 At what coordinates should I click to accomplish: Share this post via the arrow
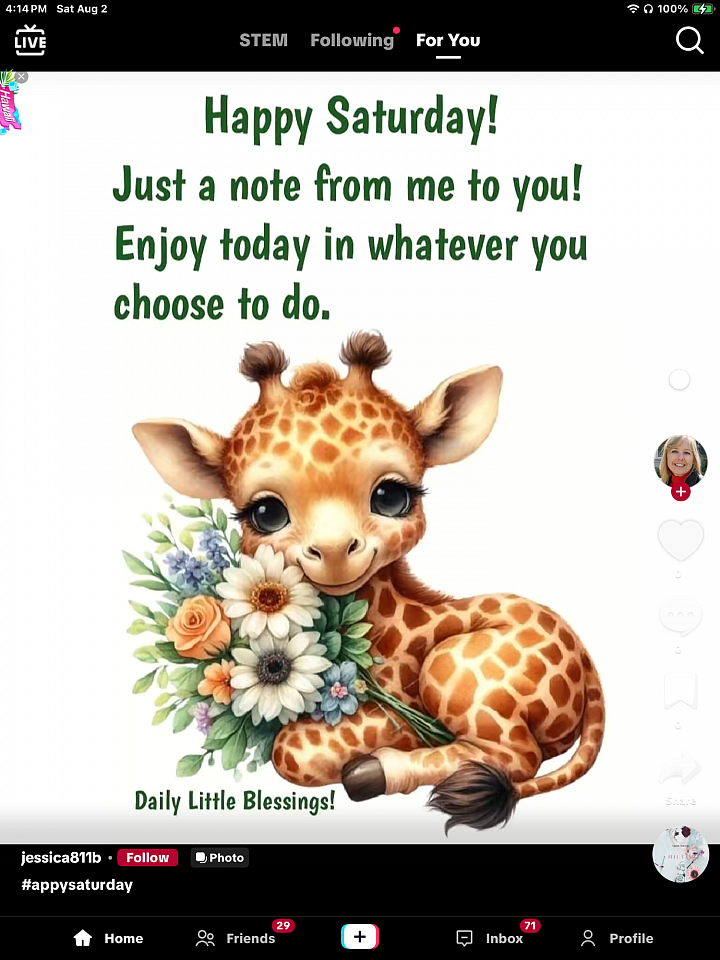(x=680, y=769)
